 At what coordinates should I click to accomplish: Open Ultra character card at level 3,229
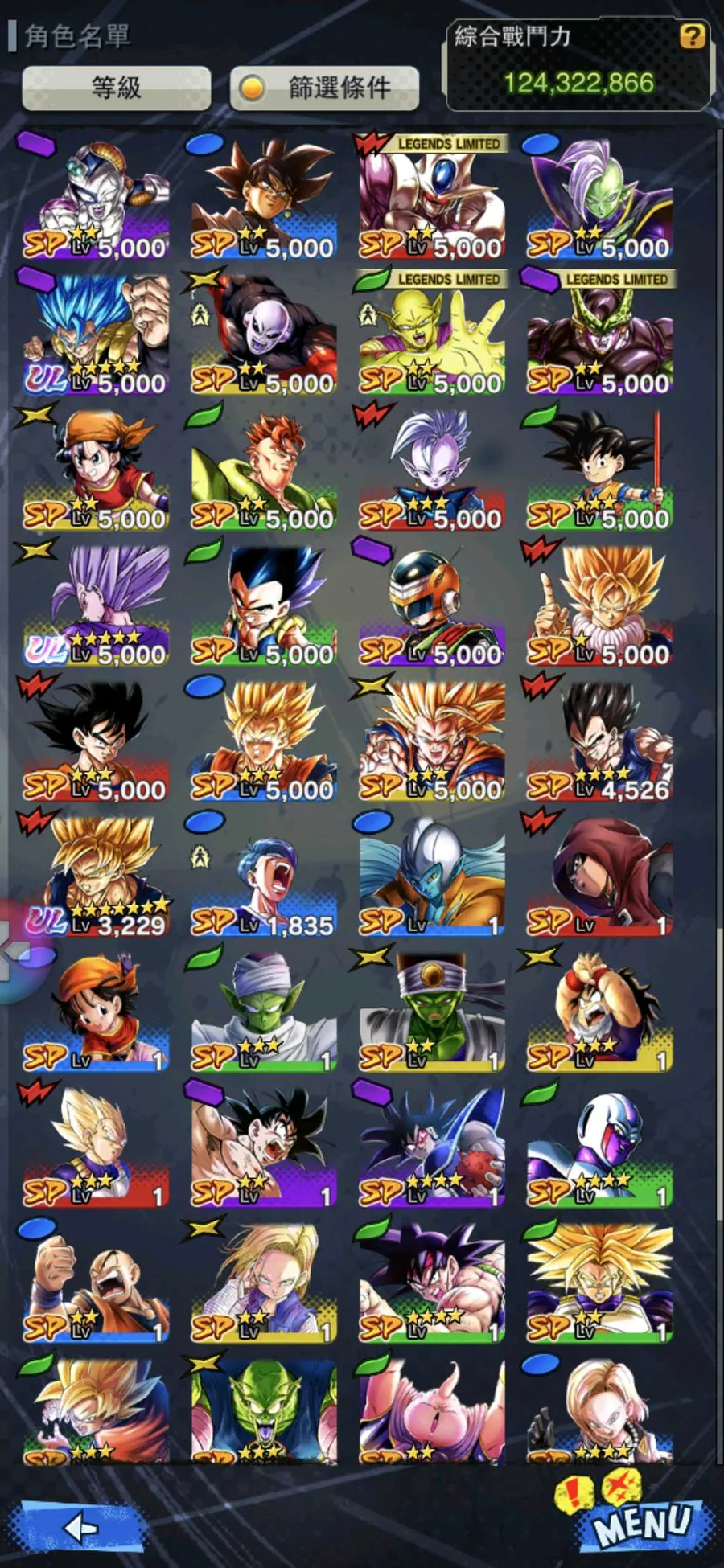95,876
